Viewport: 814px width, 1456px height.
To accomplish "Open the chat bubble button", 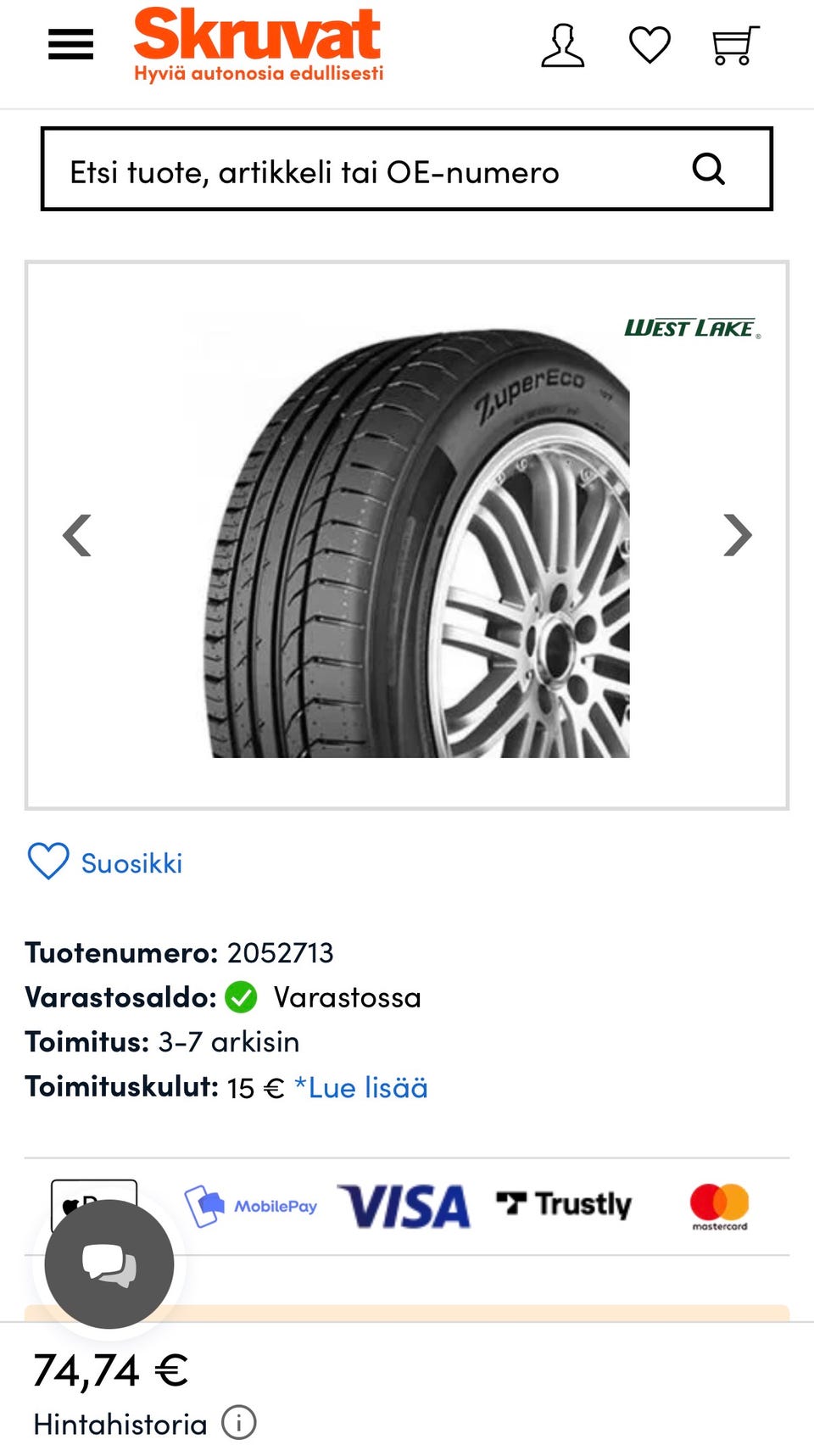I will 109,1264.
